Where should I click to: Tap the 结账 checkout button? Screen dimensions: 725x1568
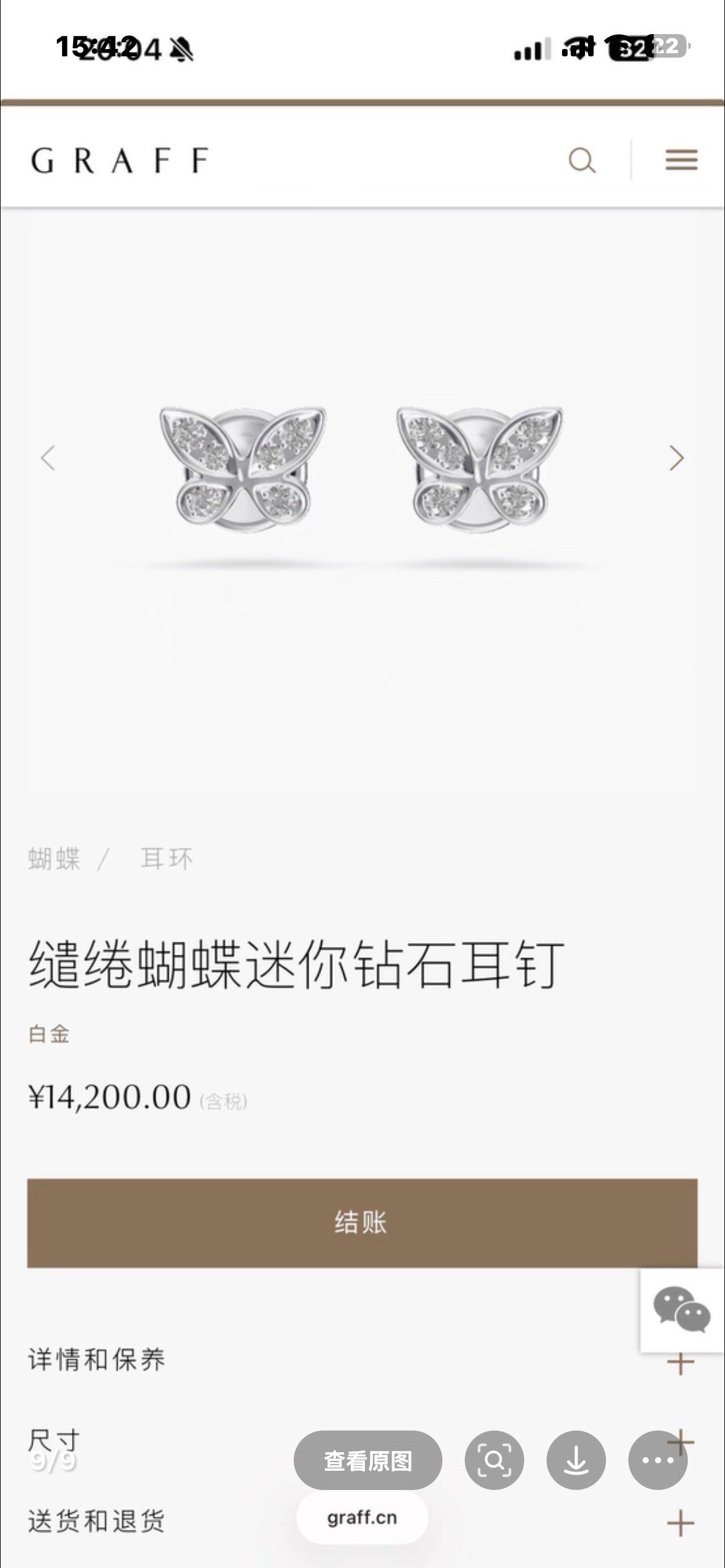(362, 1223)
